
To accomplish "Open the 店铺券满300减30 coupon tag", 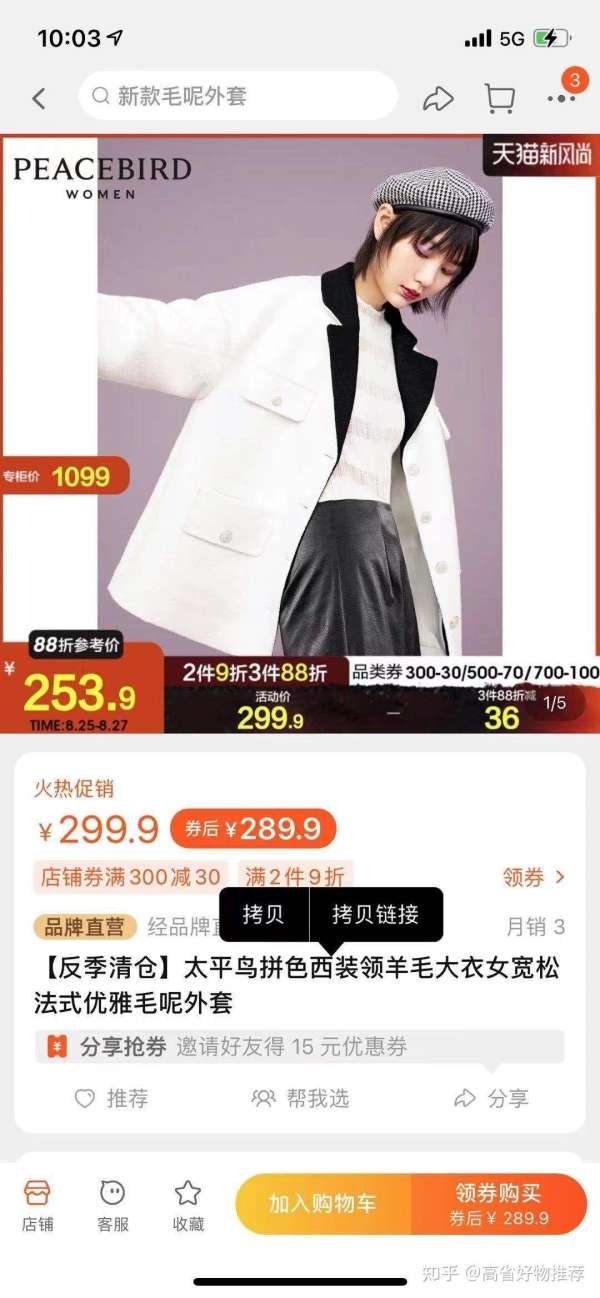I will 130,877.
